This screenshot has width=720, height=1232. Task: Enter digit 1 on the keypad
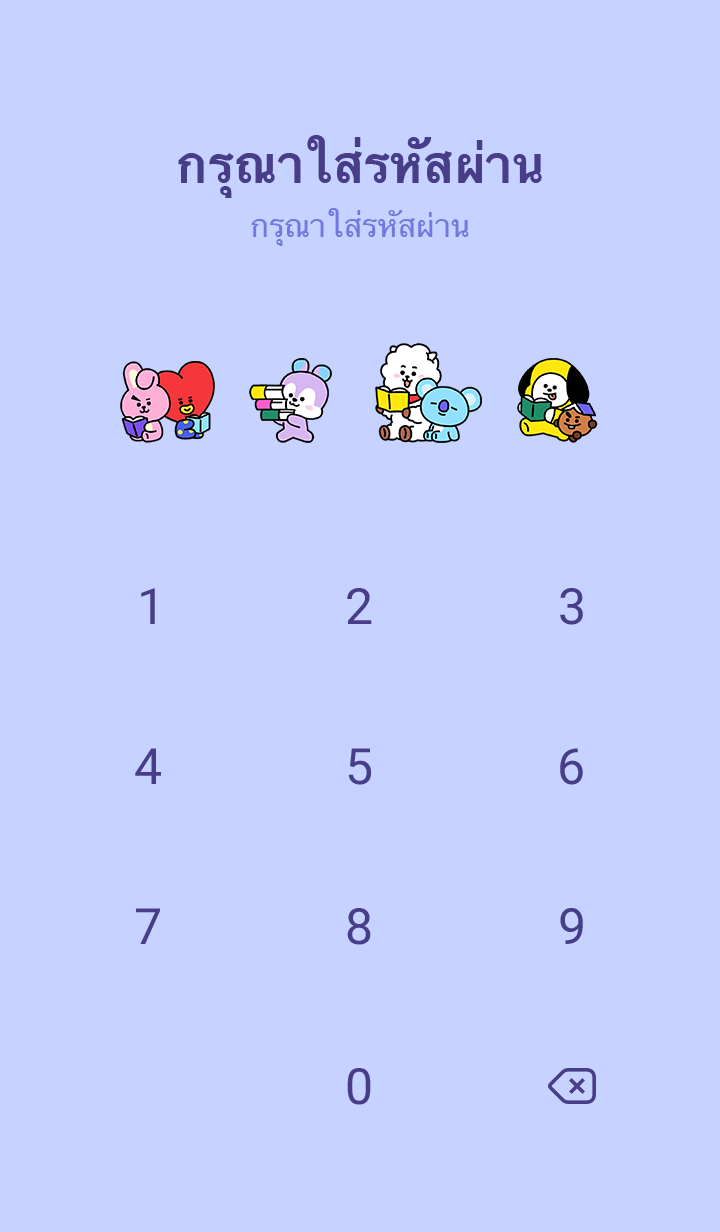(149, 607)
